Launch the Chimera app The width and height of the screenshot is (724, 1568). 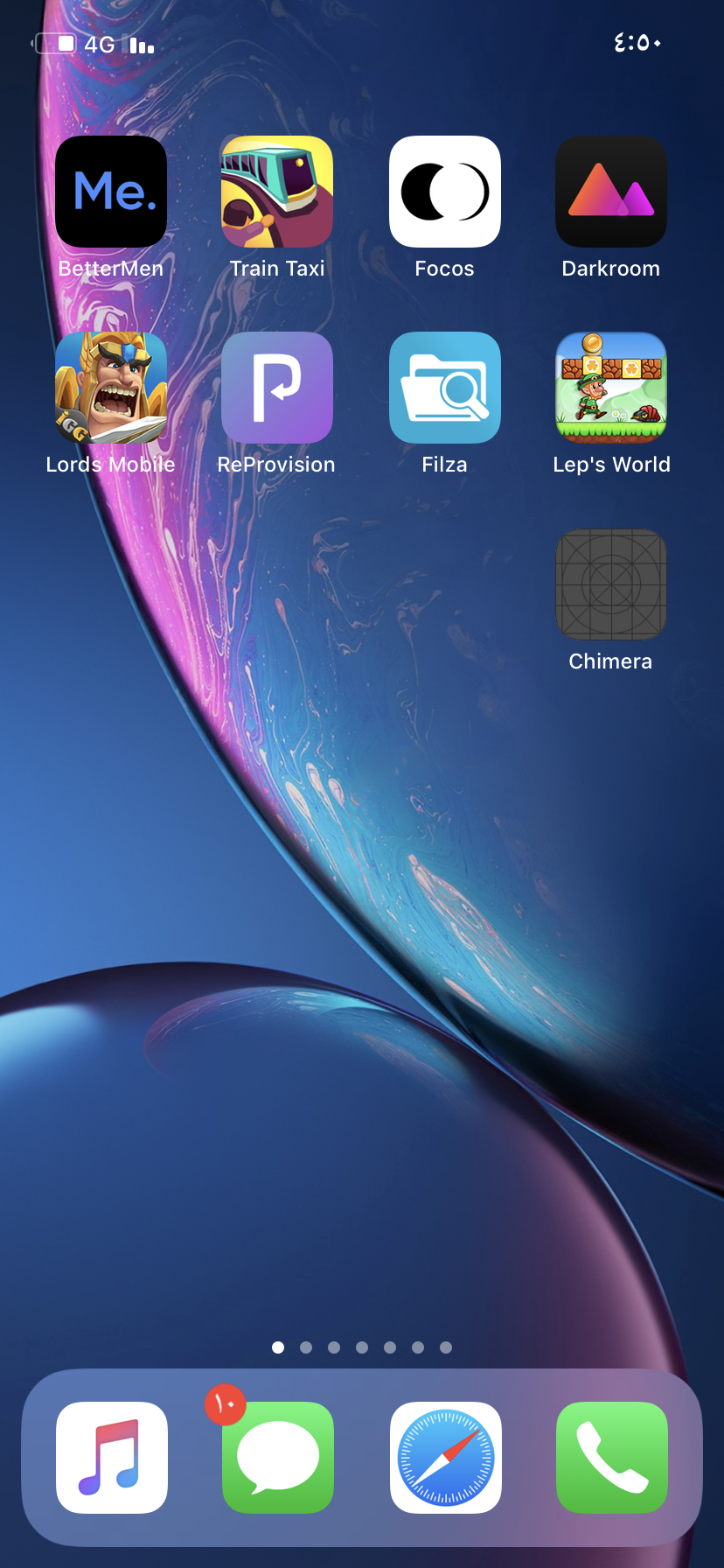click(611, 584)
